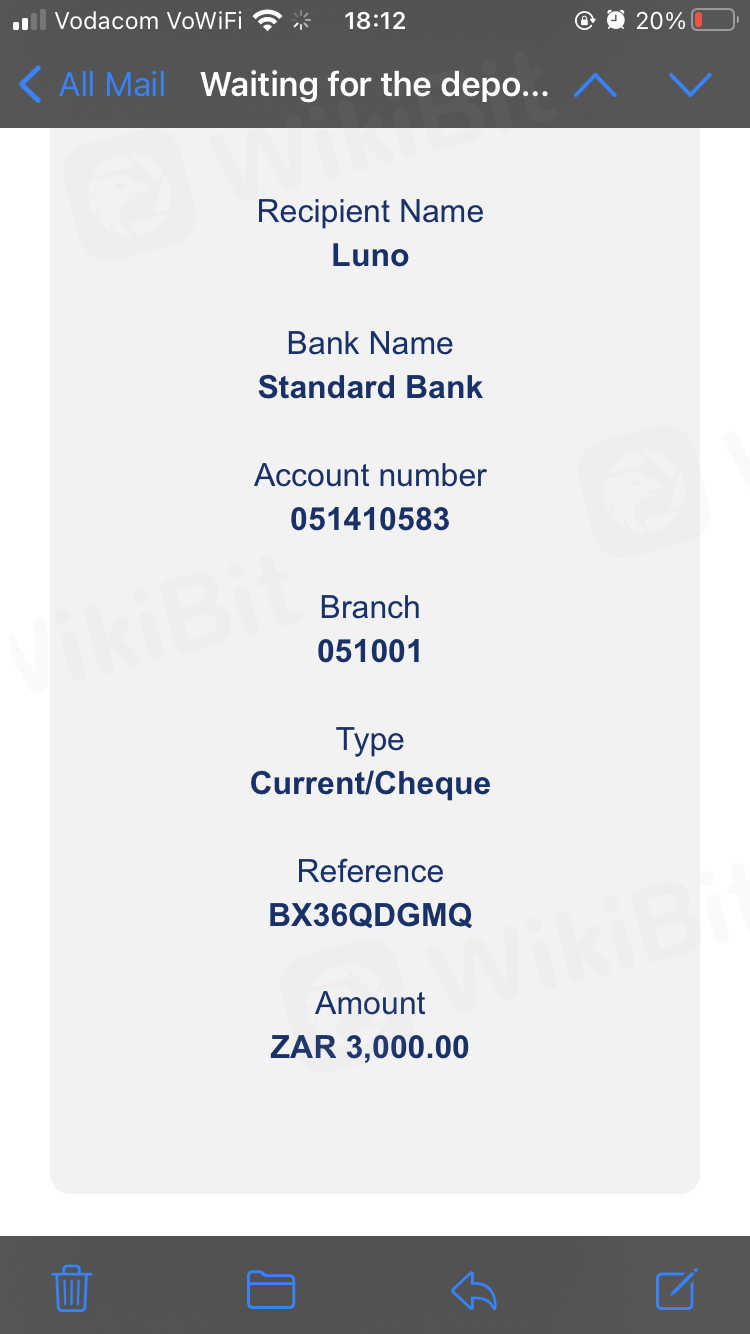Screen dimensions: 750x1334
Task: Open the reply options arrow
Action: (x=474, y=1289)
